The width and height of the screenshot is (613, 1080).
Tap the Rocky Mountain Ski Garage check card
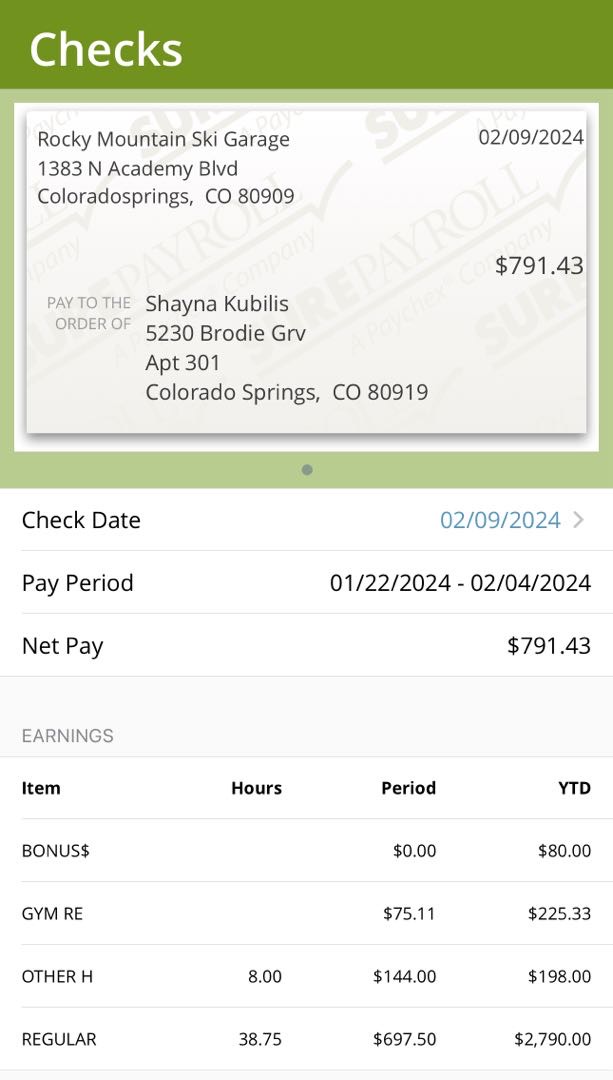pyautogui.click(x=306, y=272)
